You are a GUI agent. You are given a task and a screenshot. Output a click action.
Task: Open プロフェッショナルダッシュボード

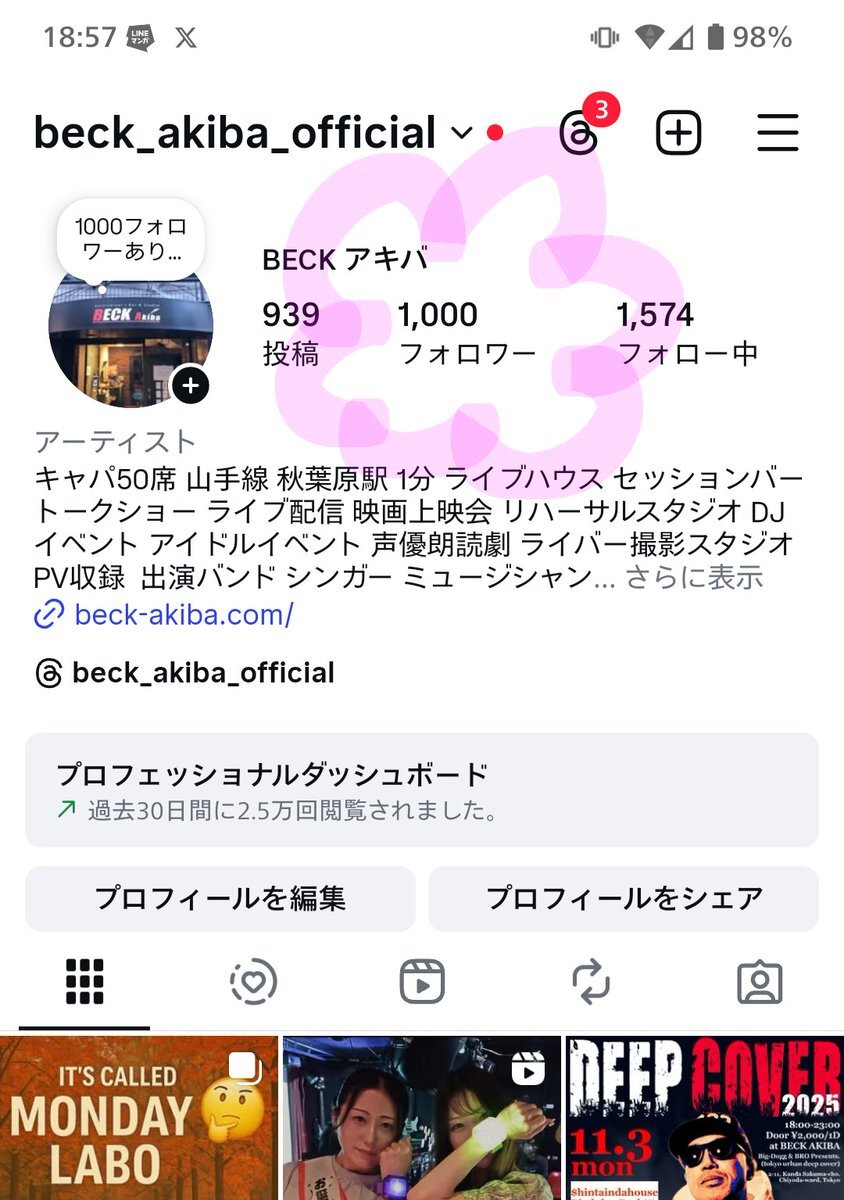(421, 789)
